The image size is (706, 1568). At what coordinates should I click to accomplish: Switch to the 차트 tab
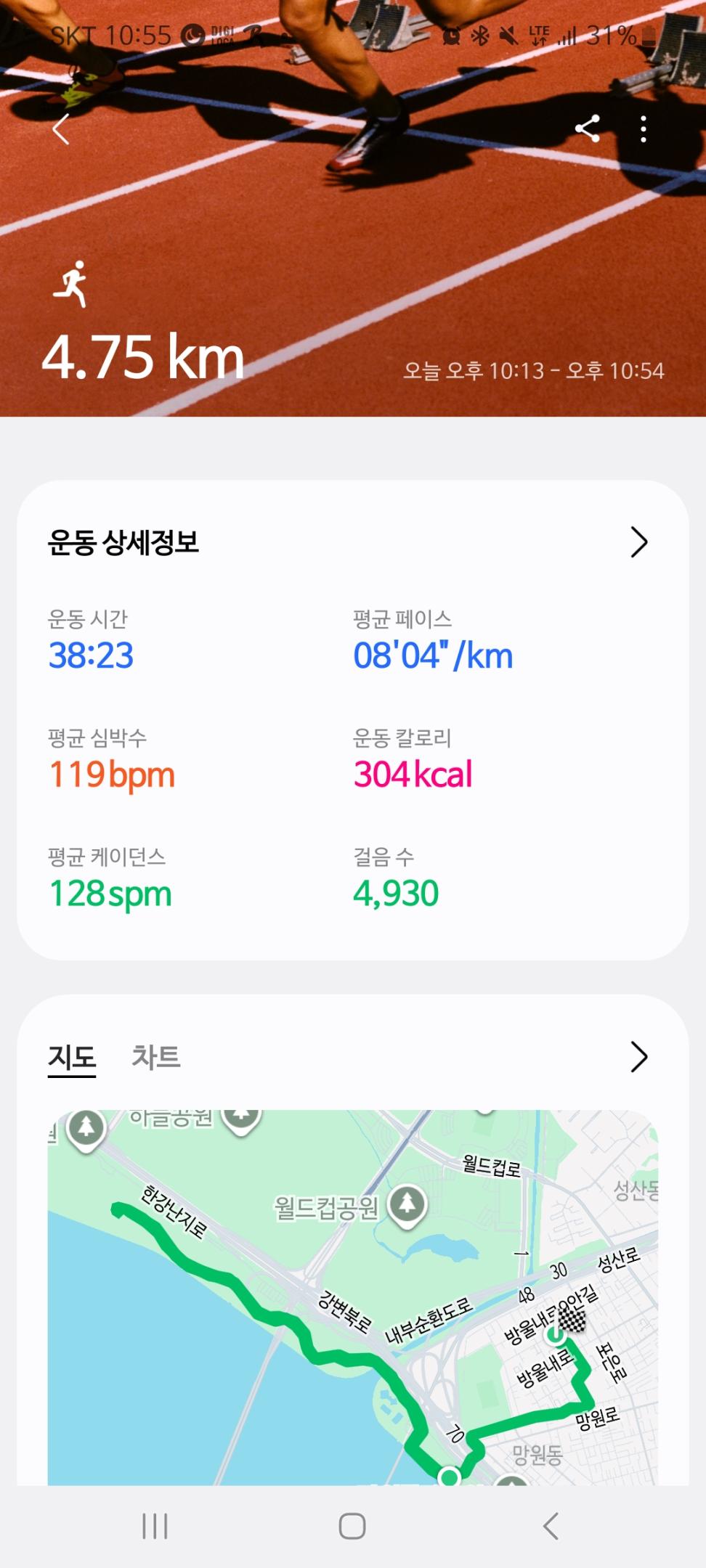pos(155,1057)
